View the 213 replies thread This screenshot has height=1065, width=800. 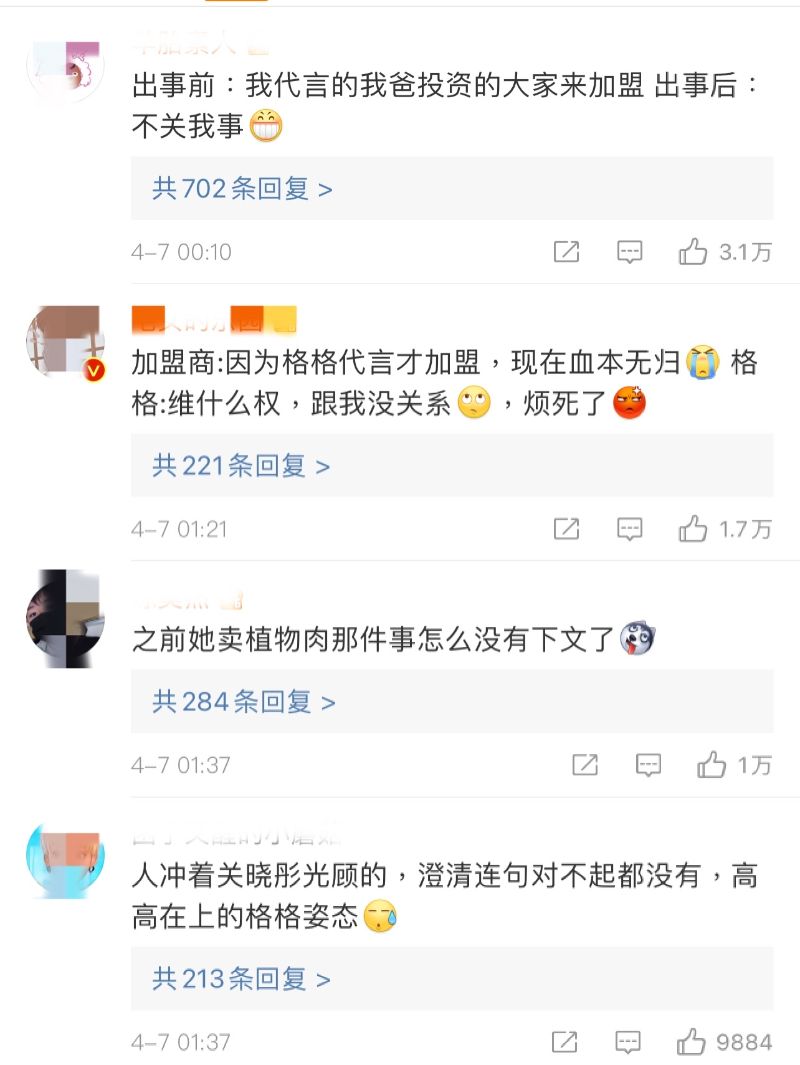click(x=241, y=978)
